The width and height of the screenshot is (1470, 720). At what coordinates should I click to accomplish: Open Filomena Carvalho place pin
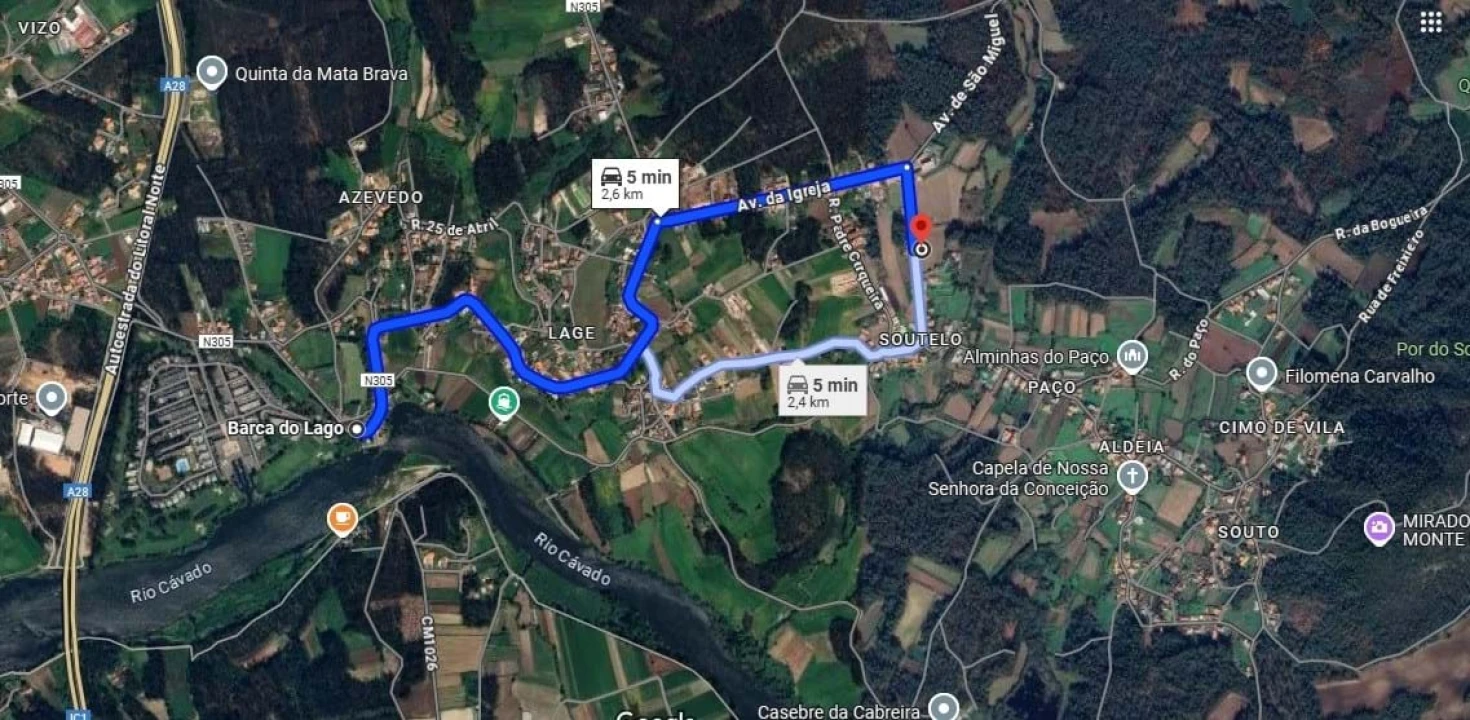pyautogui.click(x=1261, y=374)
